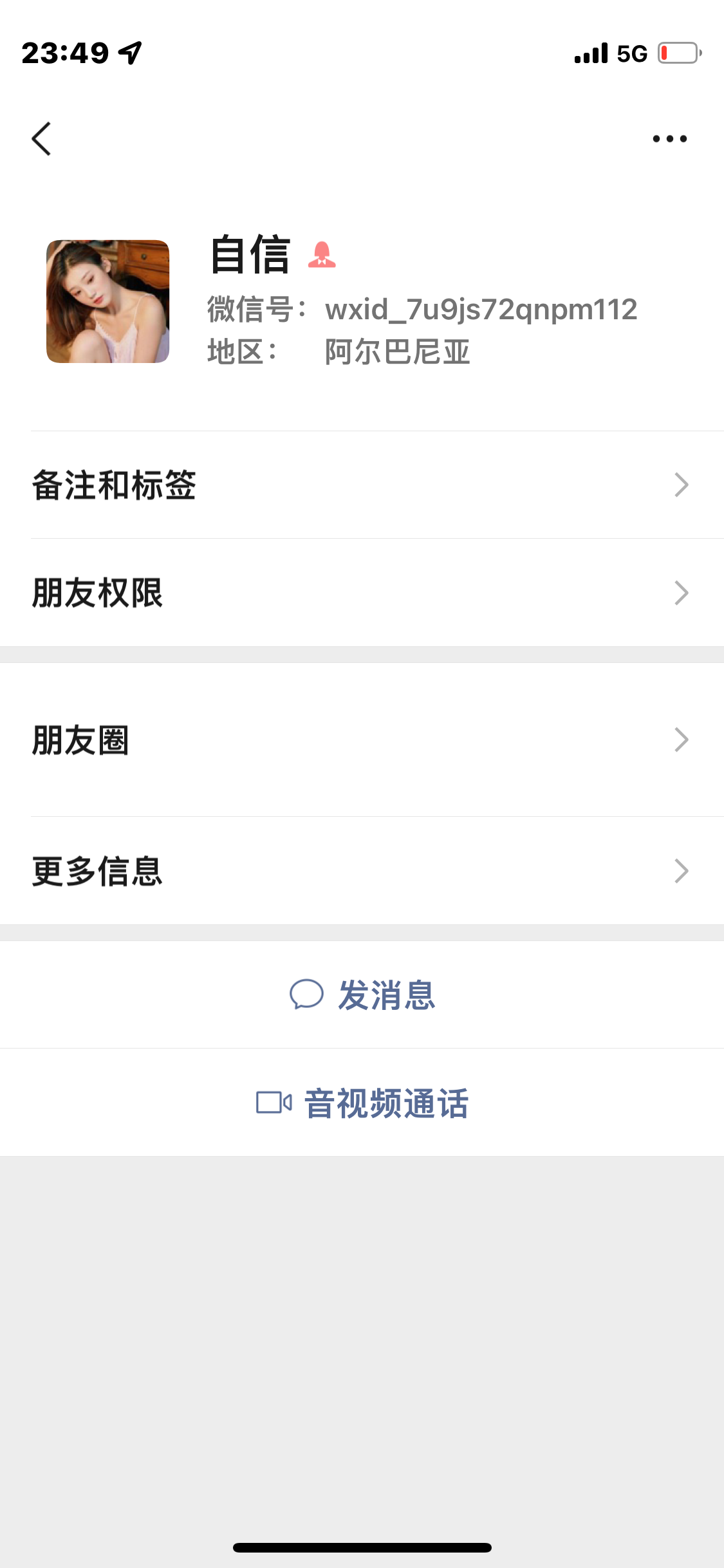This screenshot has width=724, height=1568.
Task: Tap the contact's profile photo
Action: coord(107,303)
